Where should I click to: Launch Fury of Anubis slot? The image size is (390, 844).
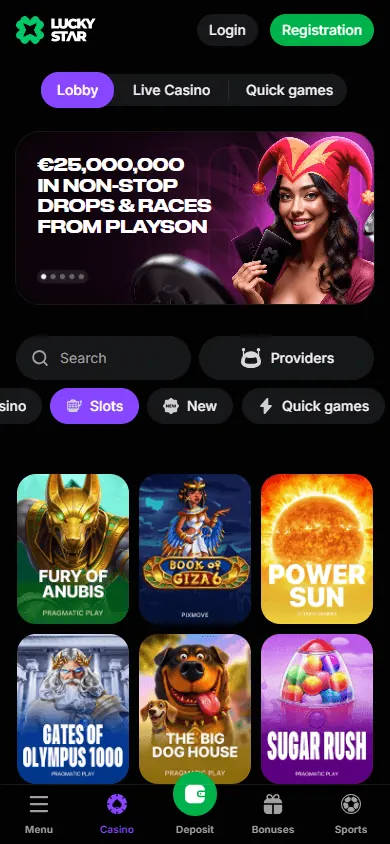pos(73,548)
